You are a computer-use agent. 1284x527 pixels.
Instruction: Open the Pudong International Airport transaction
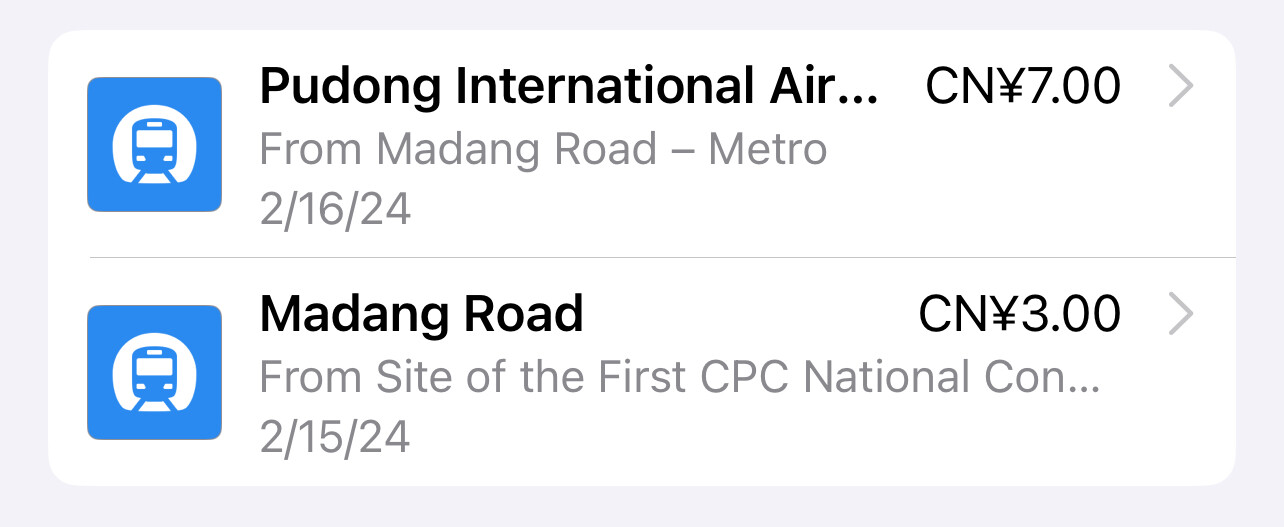click(x=640, y=145)
